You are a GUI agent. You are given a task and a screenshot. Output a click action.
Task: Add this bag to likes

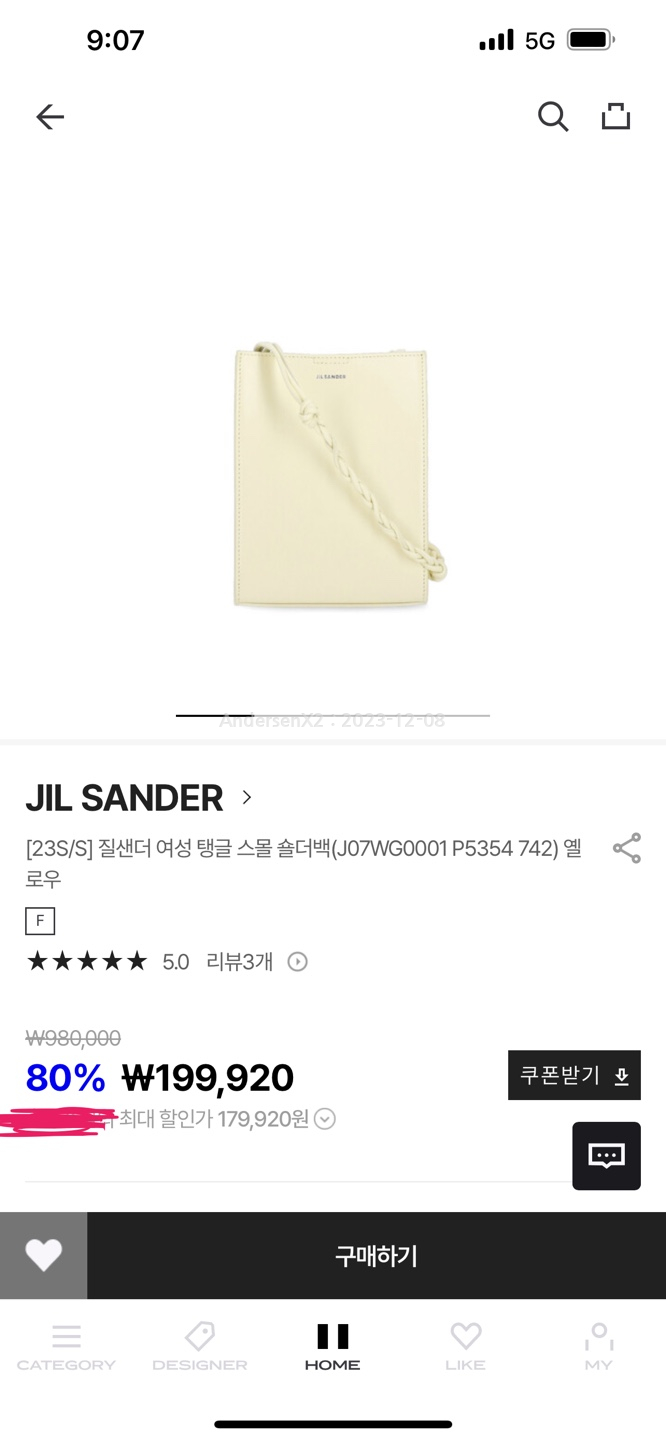43,1256
